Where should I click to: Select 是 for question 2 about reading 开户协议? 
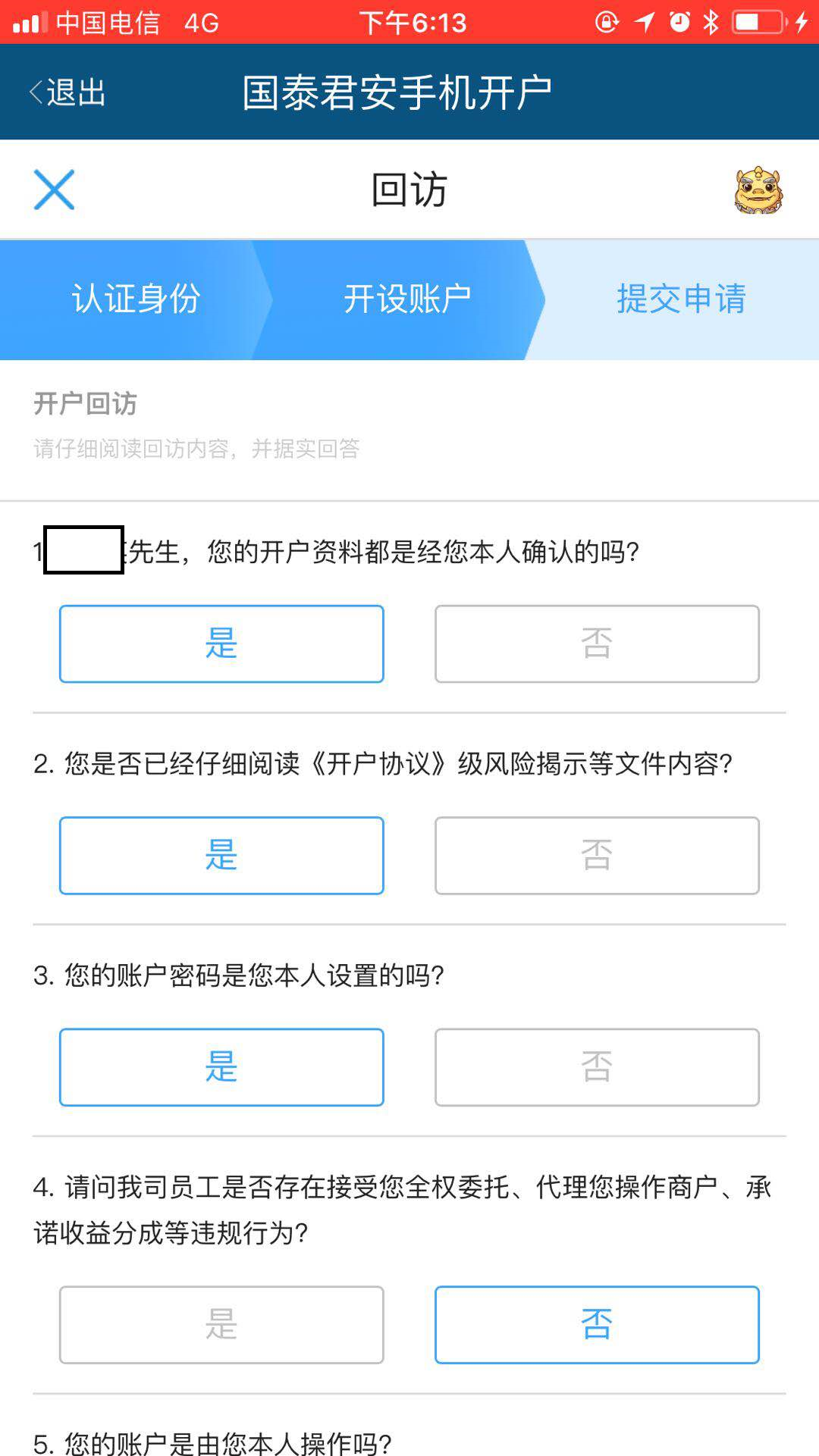(221, 855)
